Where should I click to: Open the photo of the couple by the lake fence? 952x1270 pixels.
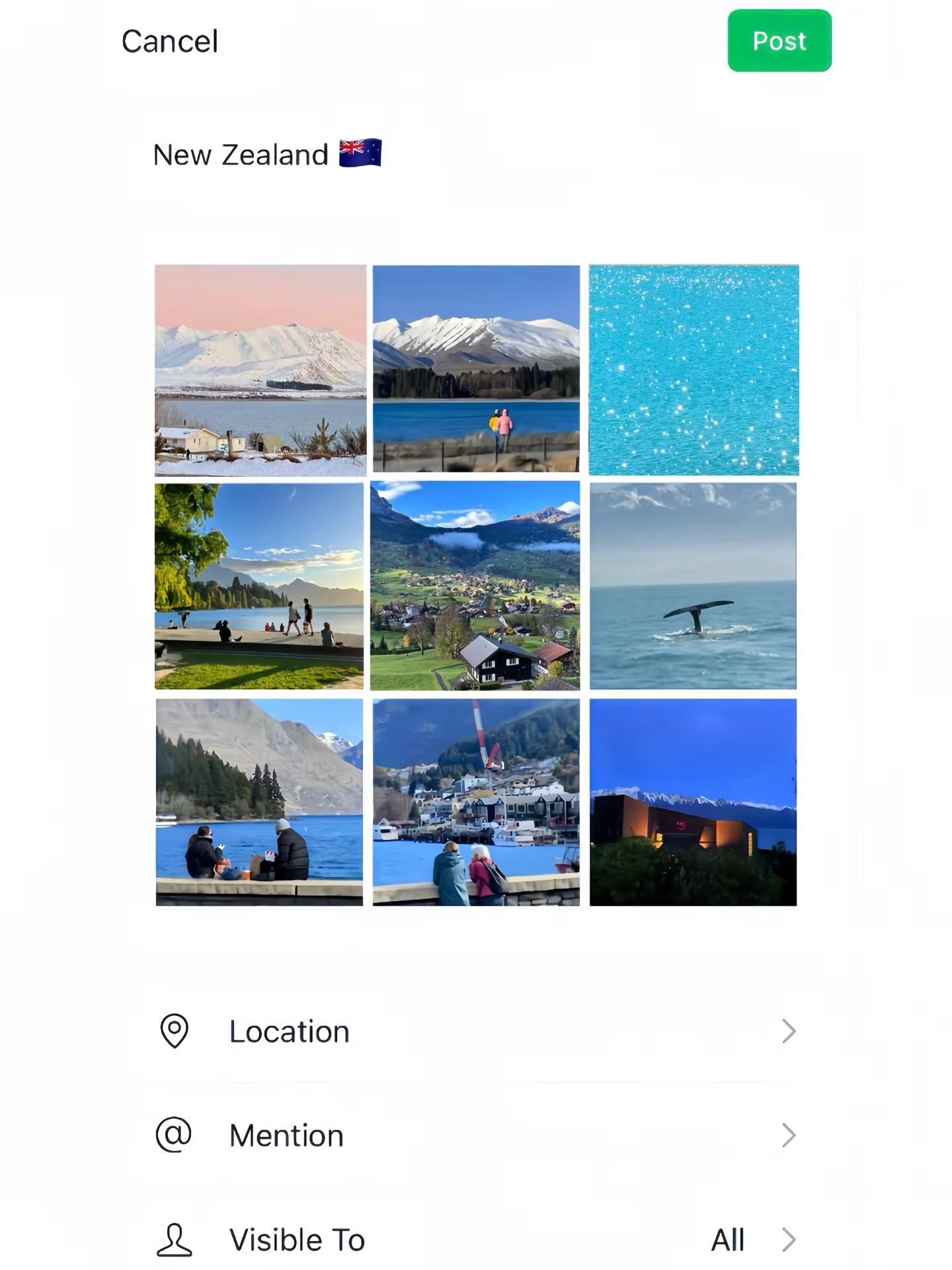tap(476, 368)
